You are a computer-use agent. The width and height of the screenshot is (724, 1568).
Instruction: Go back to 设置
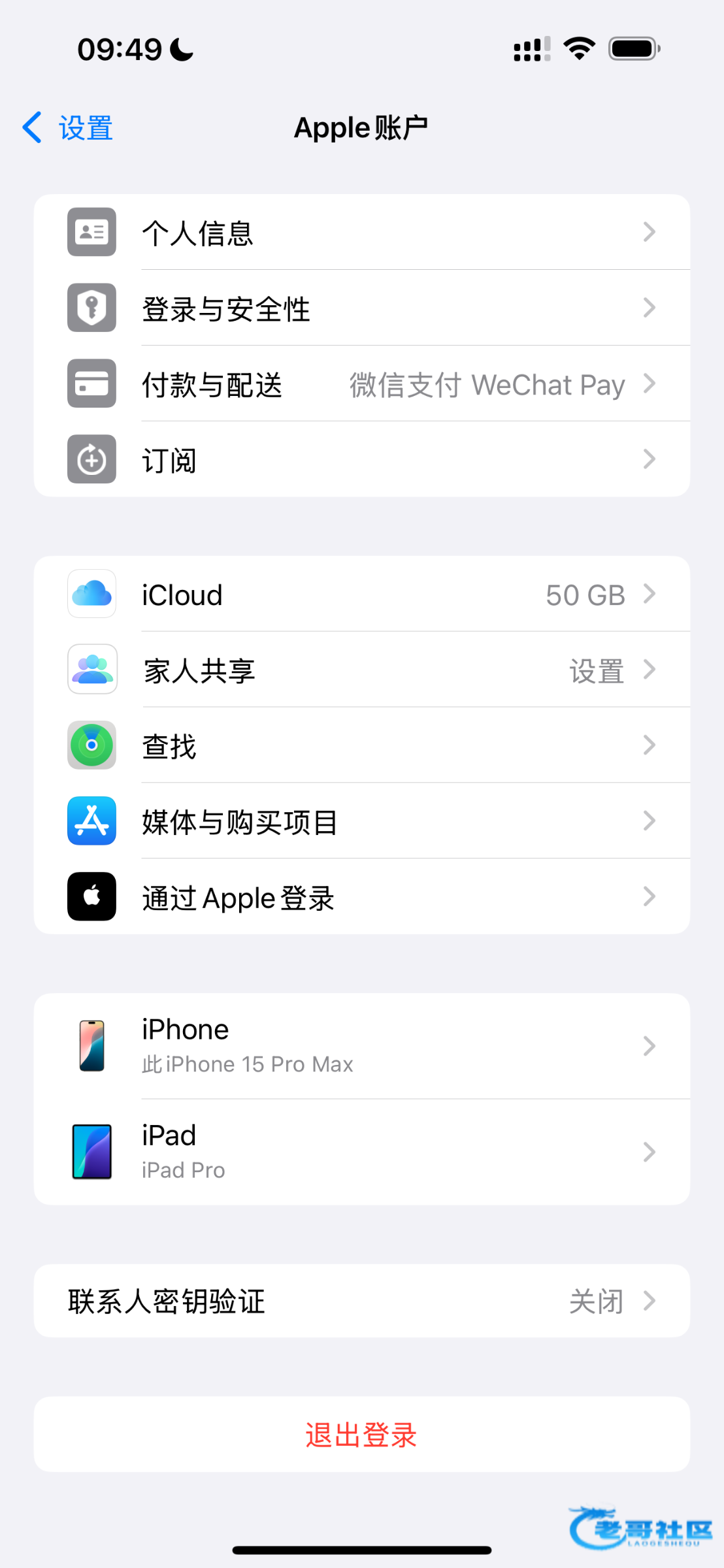tap(68, 127)
